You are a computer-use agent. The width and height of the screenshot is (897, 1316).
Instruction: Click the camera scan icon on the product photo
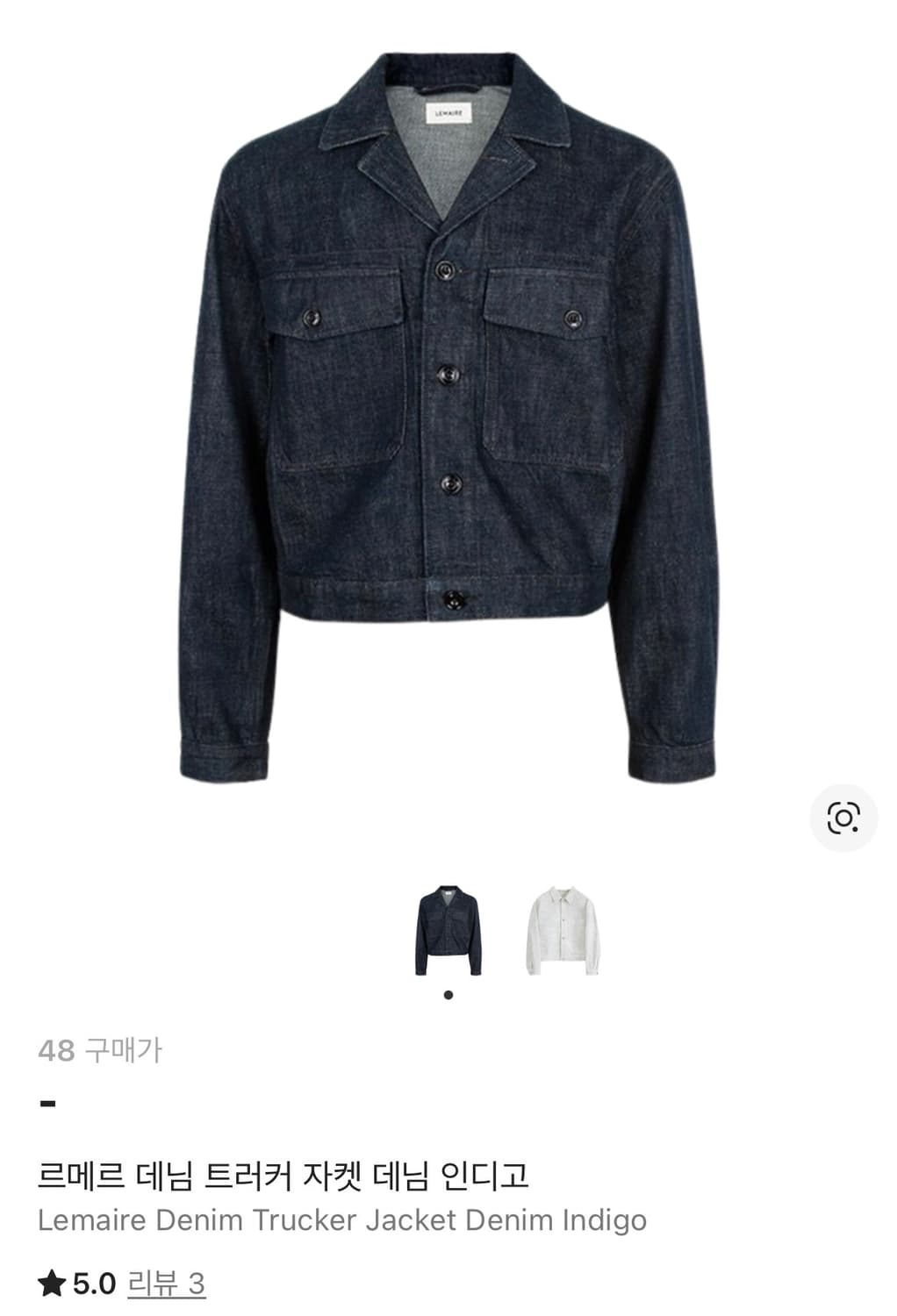[845, 819]
